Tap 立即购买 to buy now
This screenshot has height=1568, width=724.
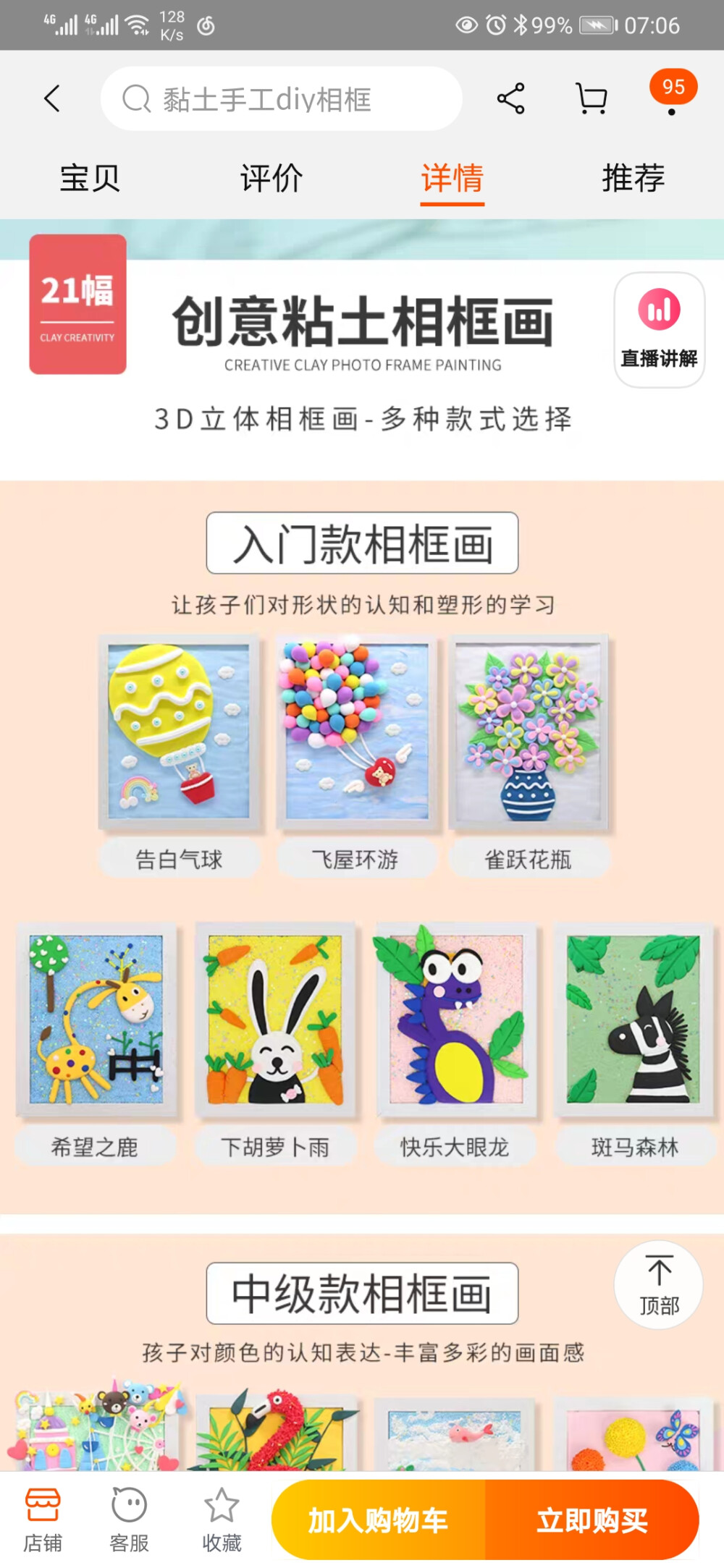point(594,1520)
